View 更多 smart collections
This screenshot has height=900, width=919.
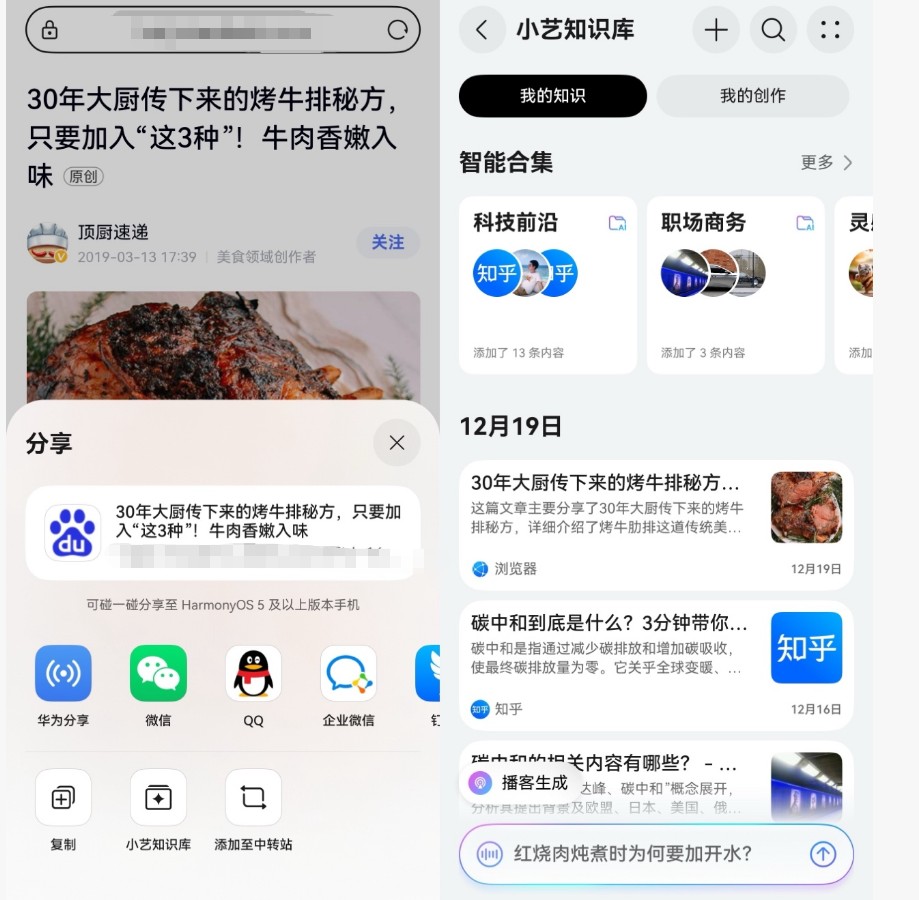(826, 162)
